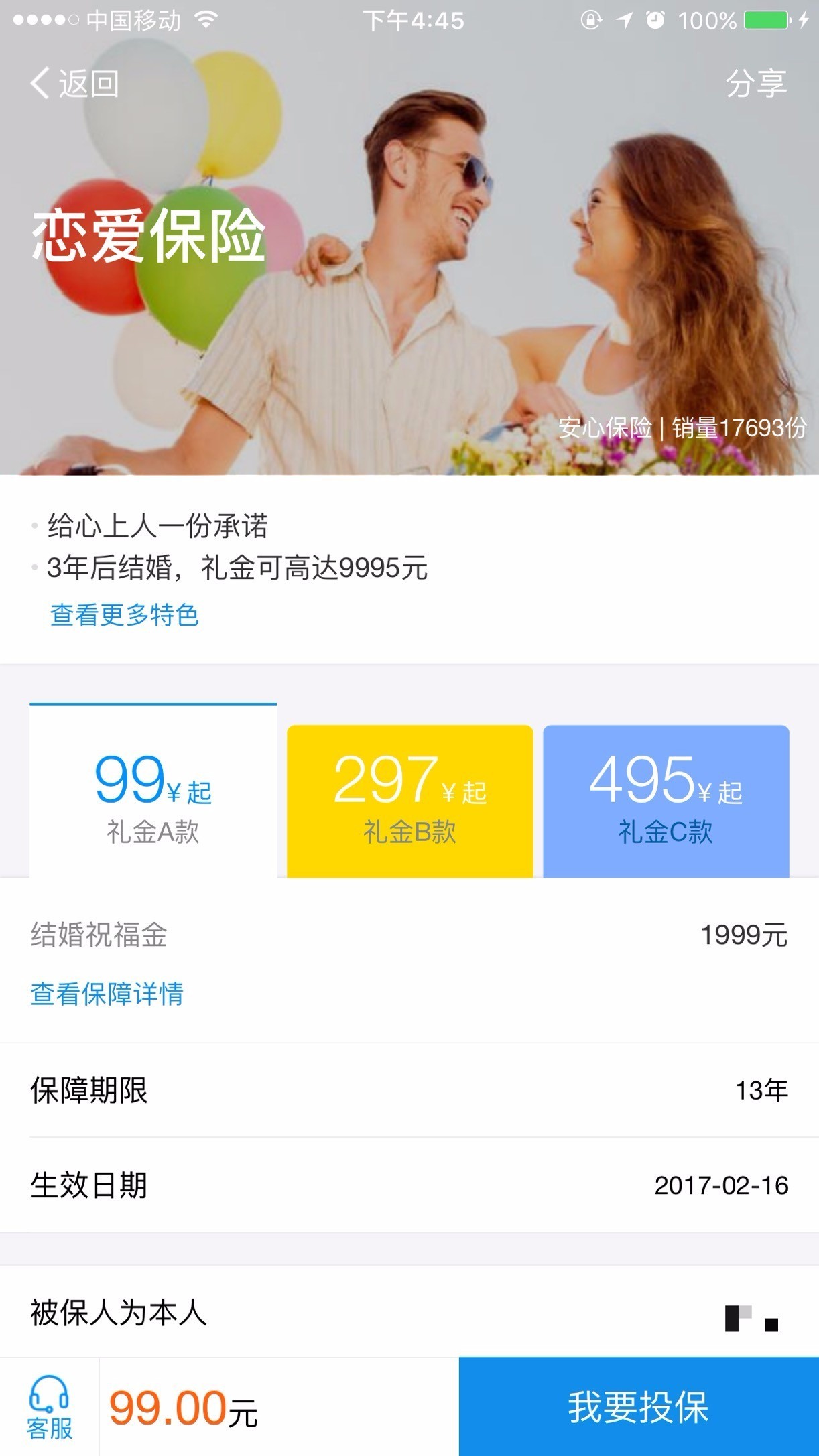The height and width of the screenshot is (1456, 819).
Task: Choose the 礼金C款 495¥ plan
Action: [666, 801]
